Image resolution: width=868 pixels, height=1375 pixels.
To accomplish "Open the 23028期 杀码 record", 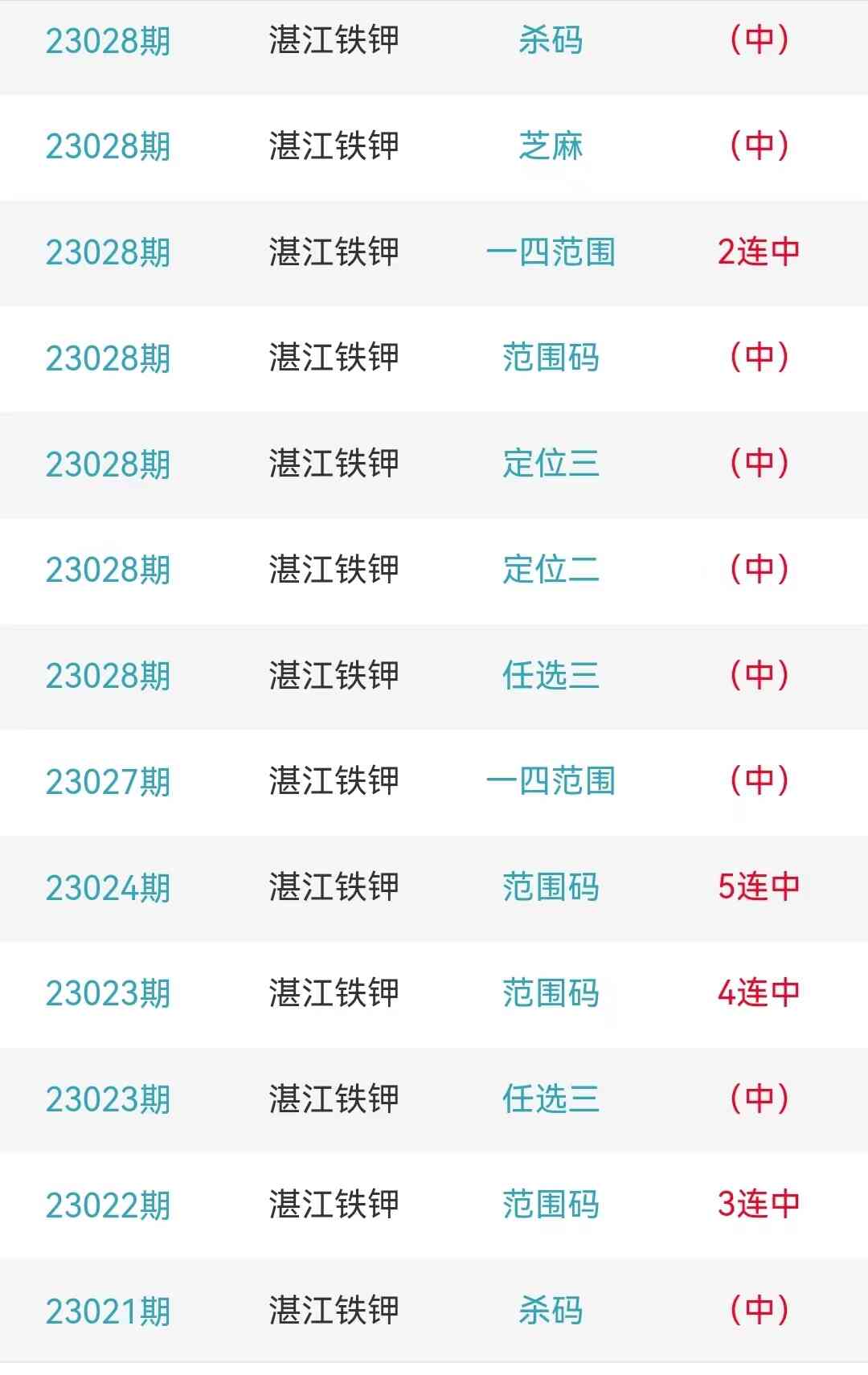I will point(551,40).
